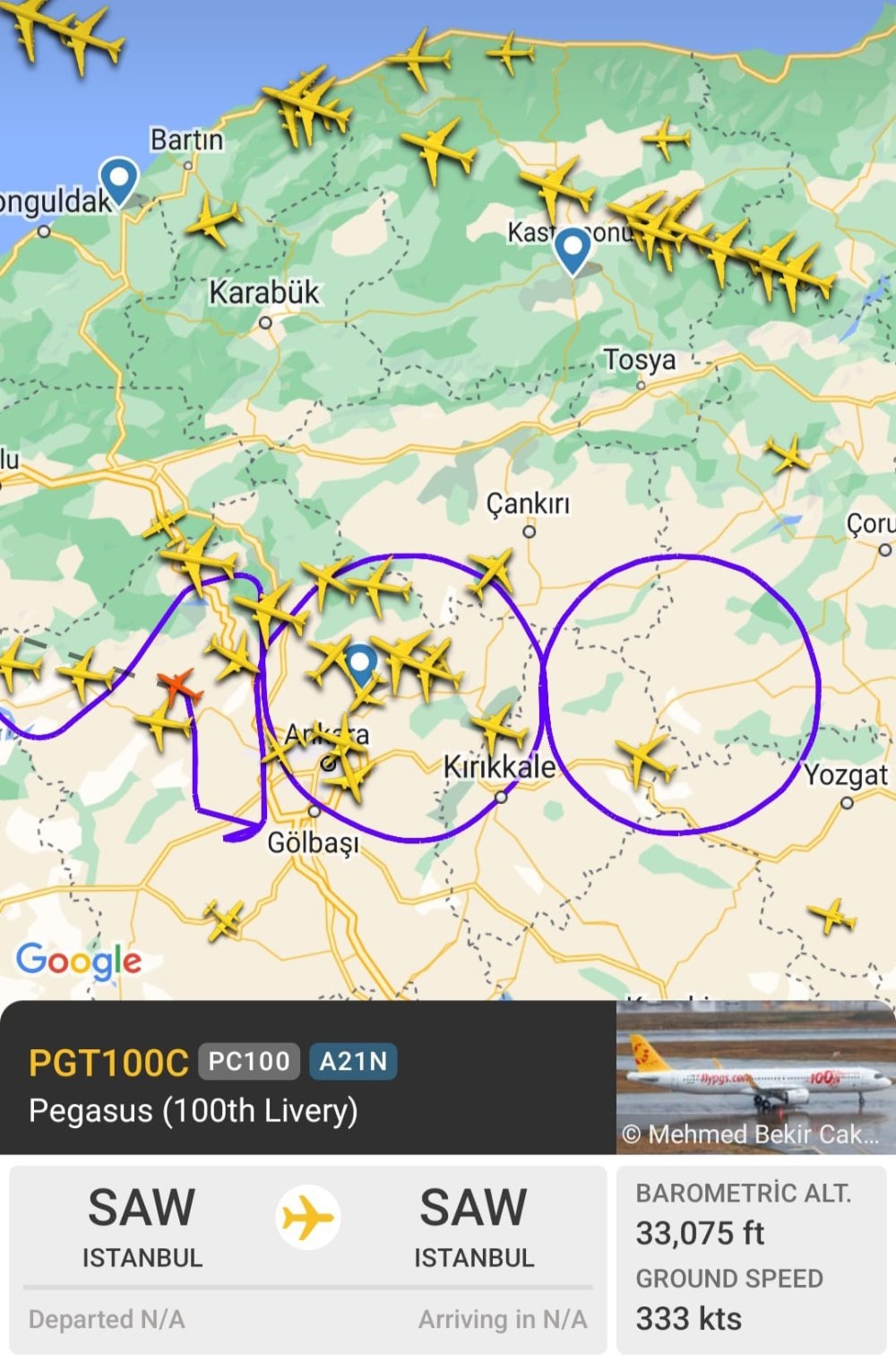This screenshot has height=1362, width=896.
Task: Select the aircraft next to Çankırı
Action: [491, 572]
